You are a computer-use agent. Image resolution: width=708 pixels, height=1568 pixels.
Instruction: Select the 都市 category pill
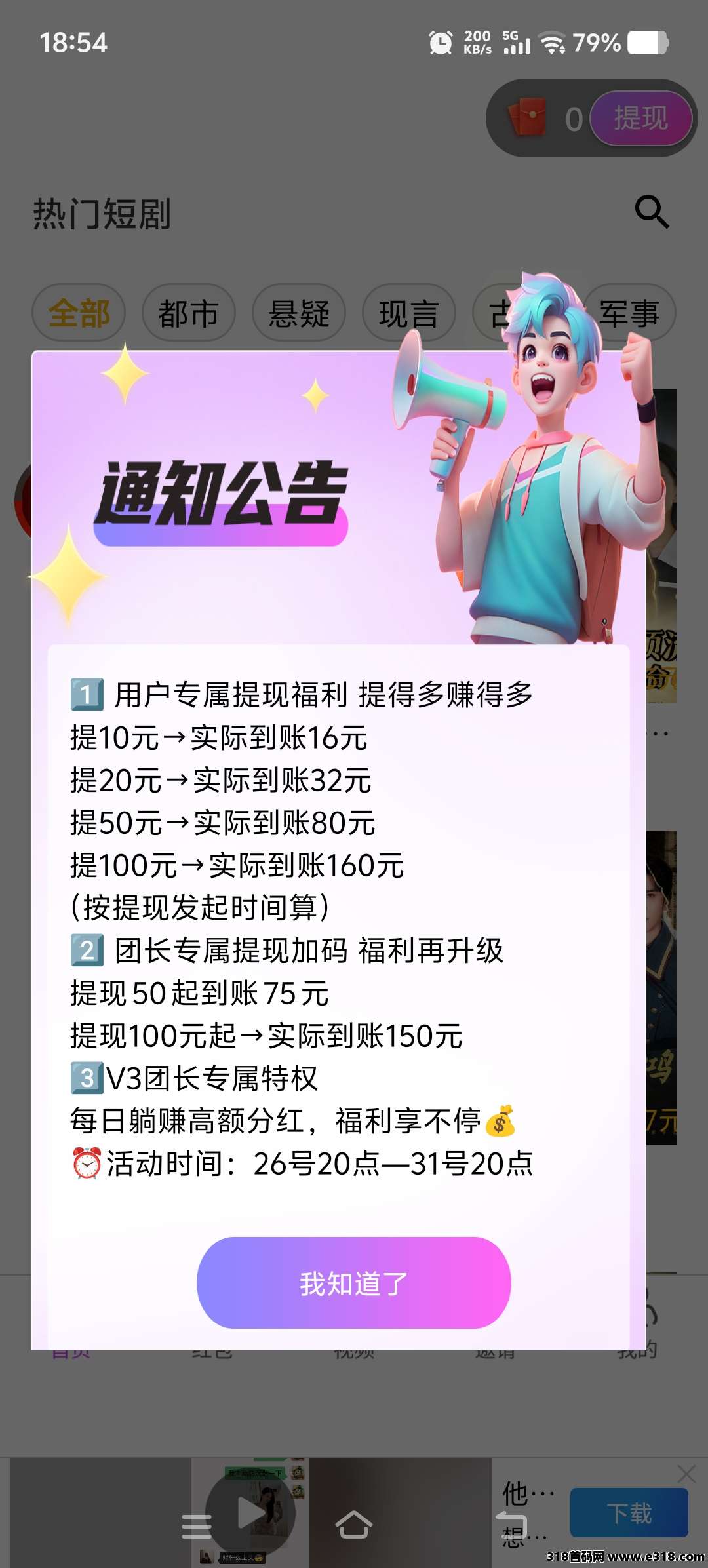pos(189,313)
